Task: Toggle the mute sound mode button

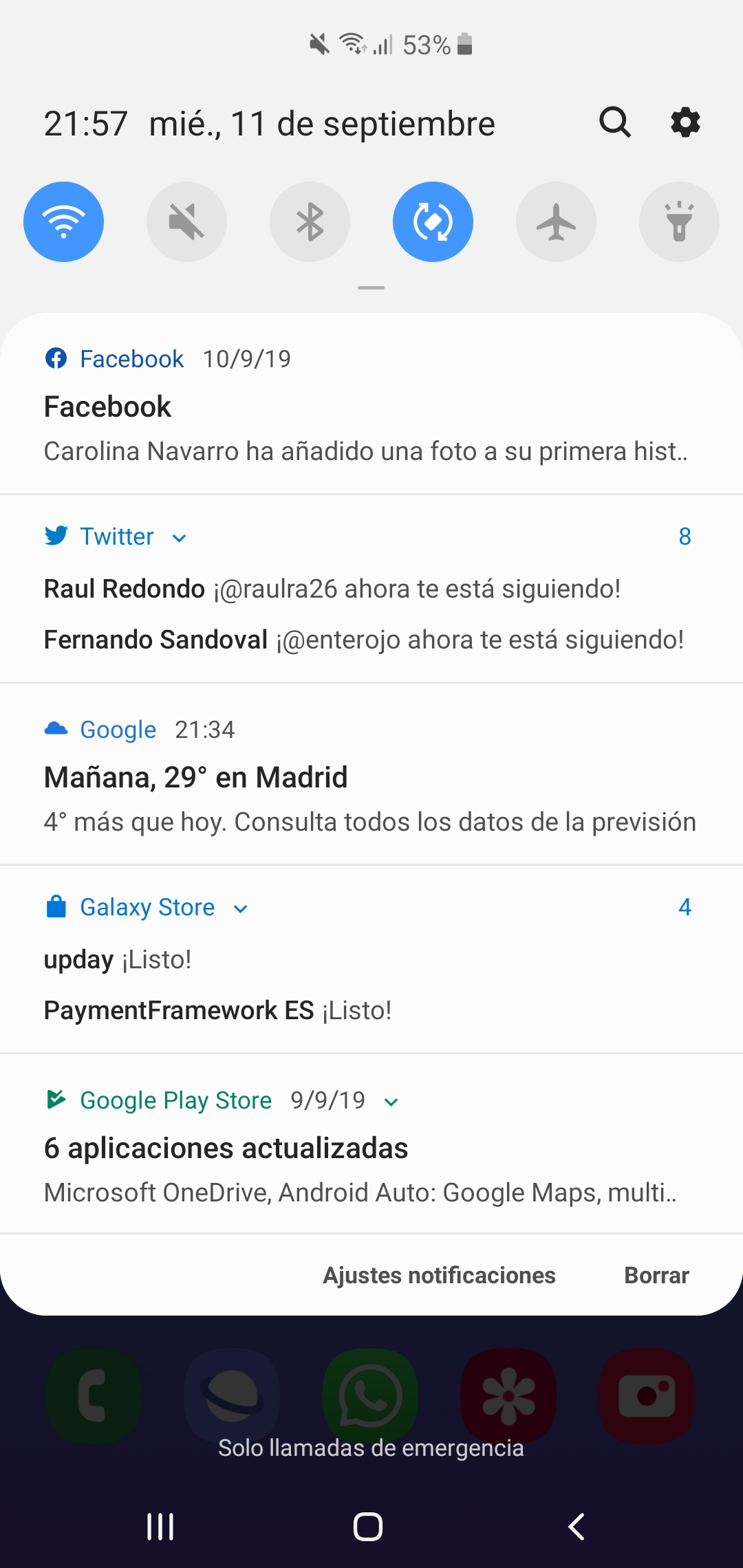Action: point(186,221)
